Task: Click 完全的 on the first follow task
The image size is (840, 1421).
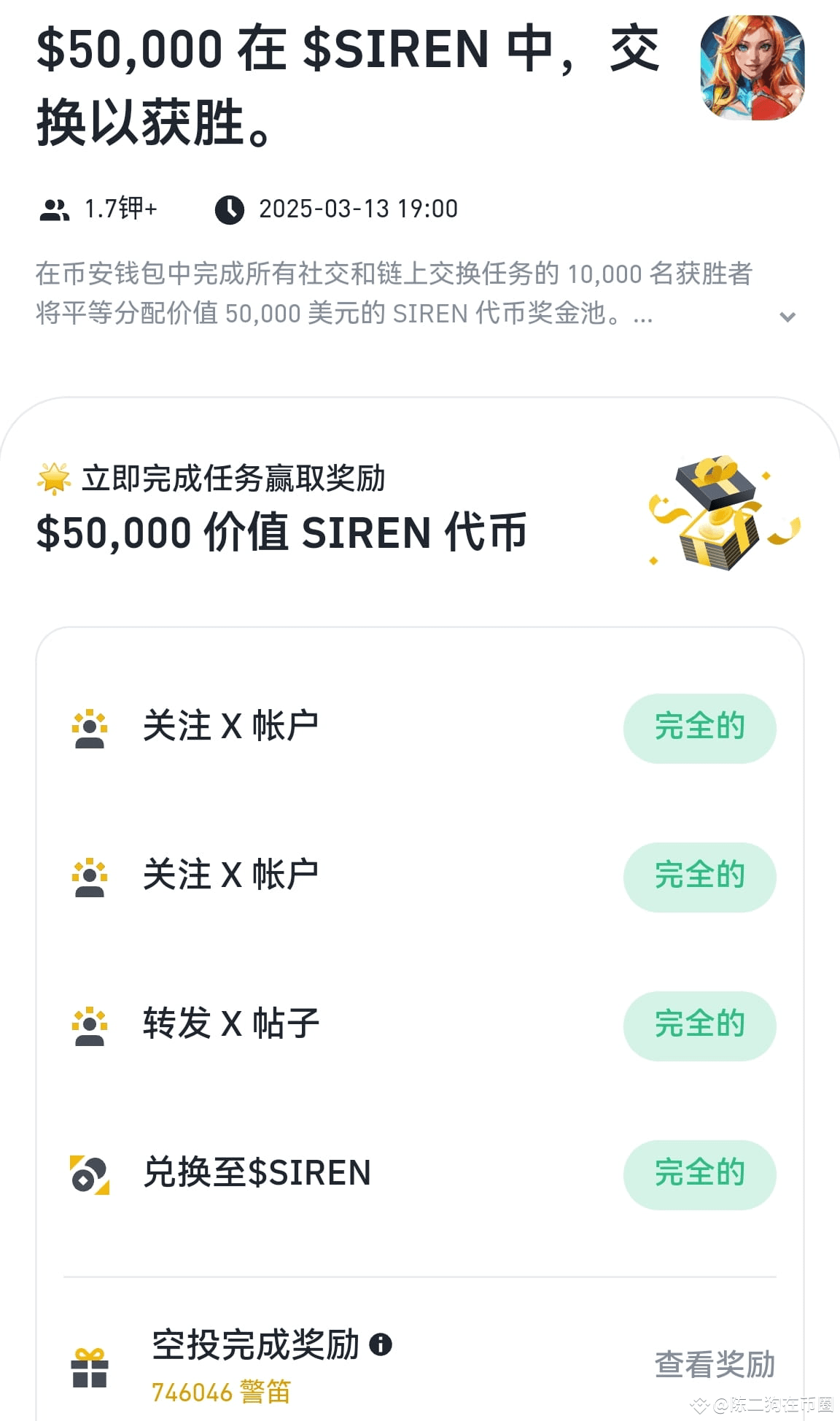Action: 699,727
